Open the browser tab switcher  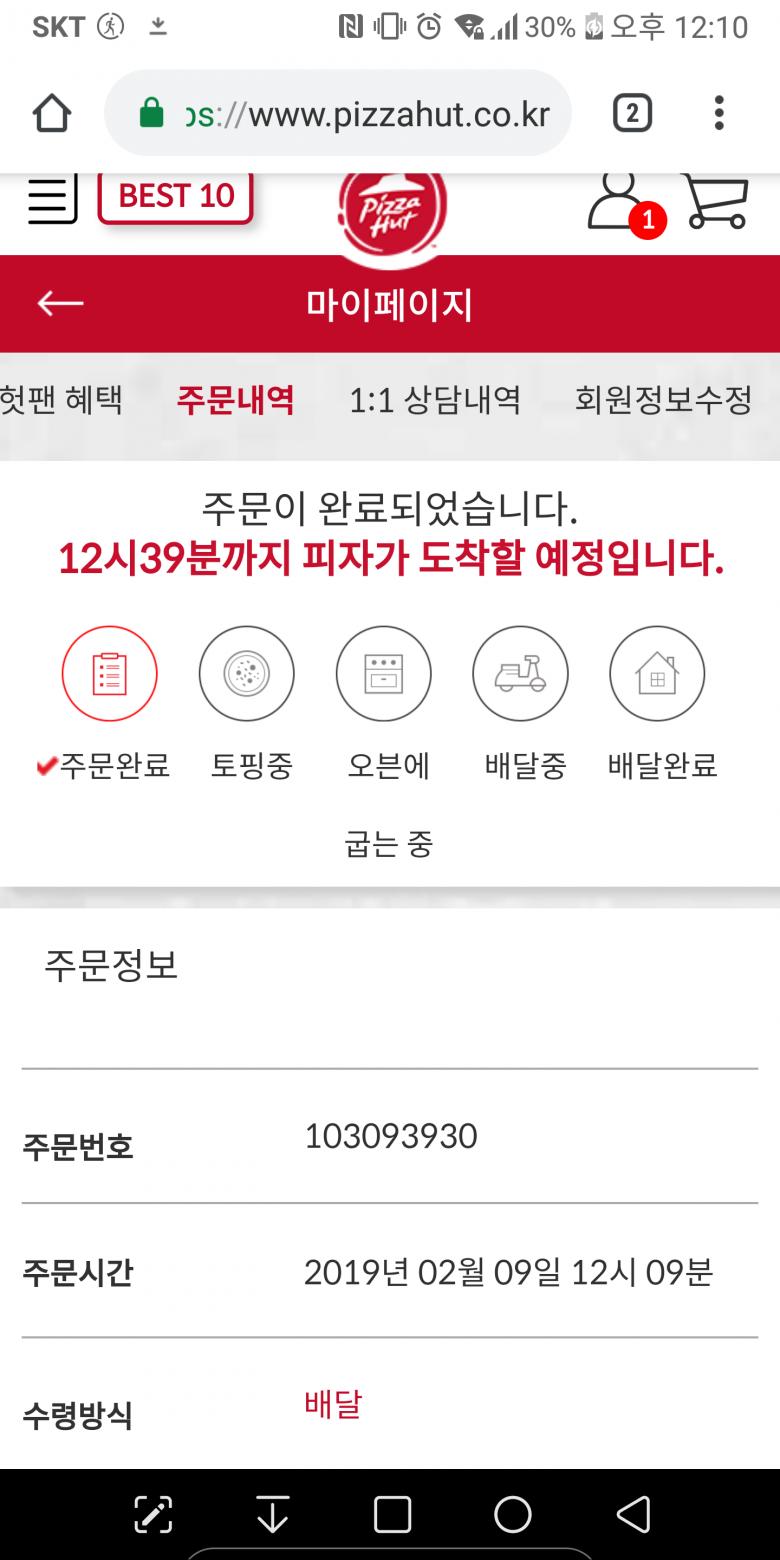coord(632,114)
